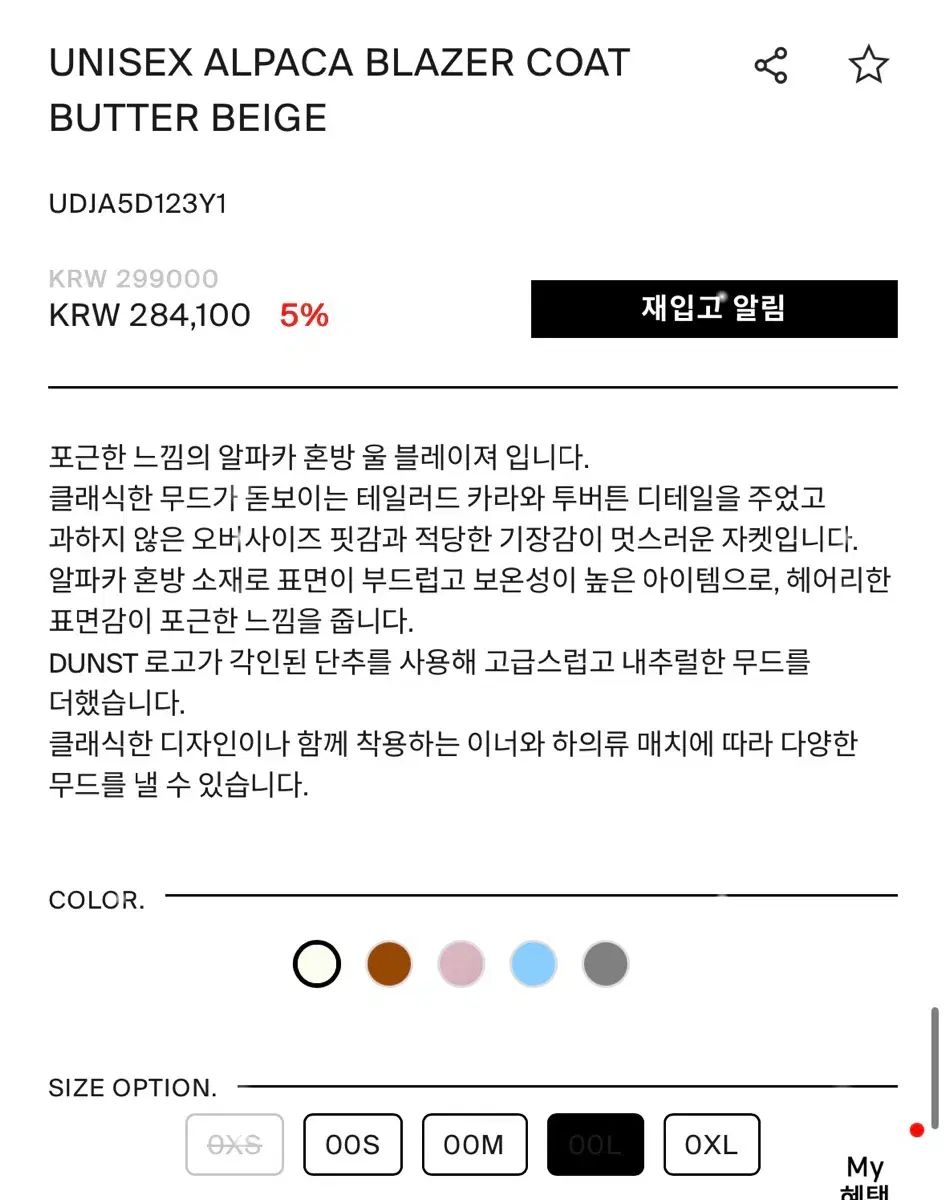This screenshot has height=1200, width=946.
Task: Select the sky blue color swatch
Action: (x=533, y=965)
